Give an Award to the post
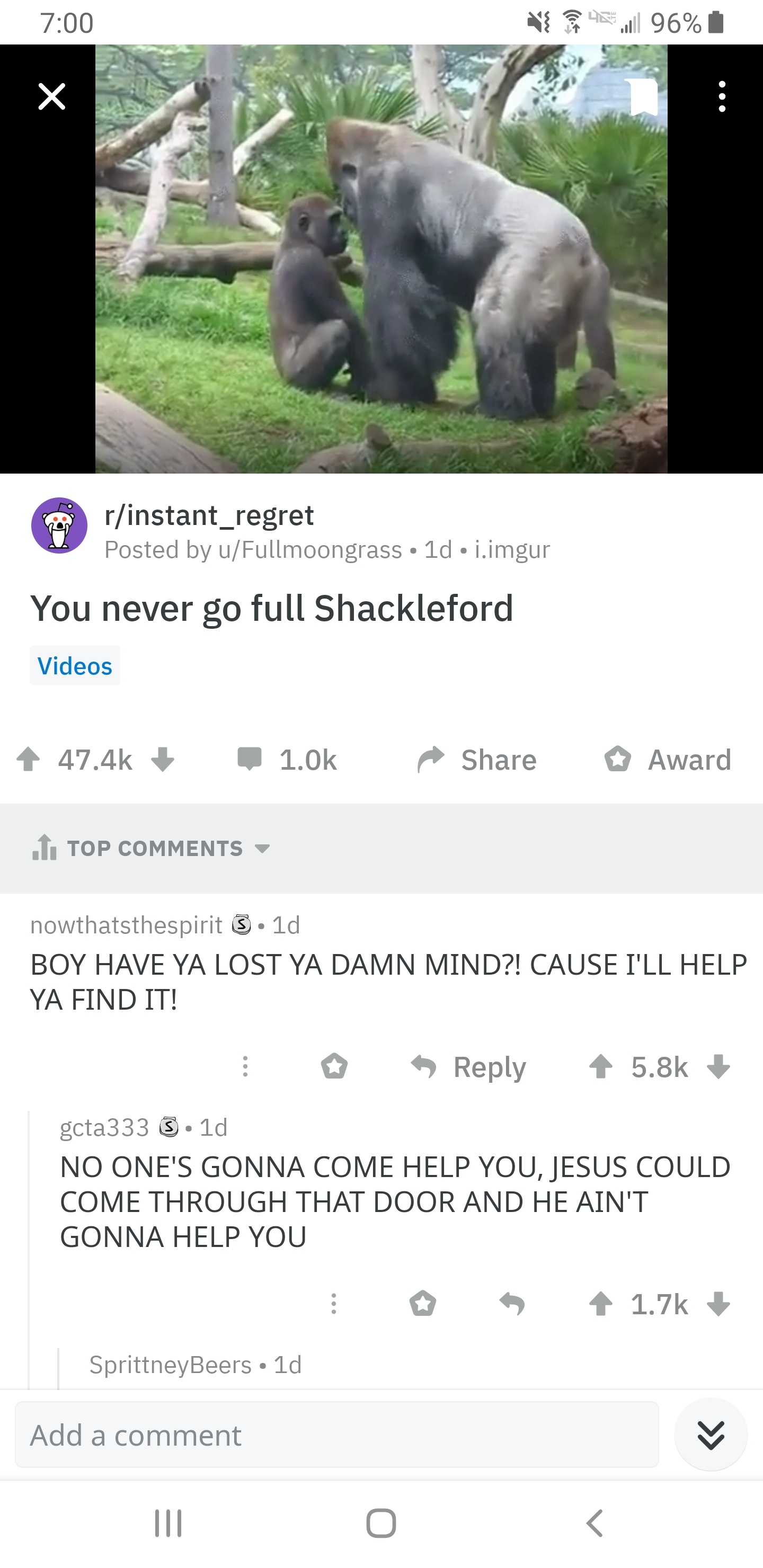 point(668,759)
